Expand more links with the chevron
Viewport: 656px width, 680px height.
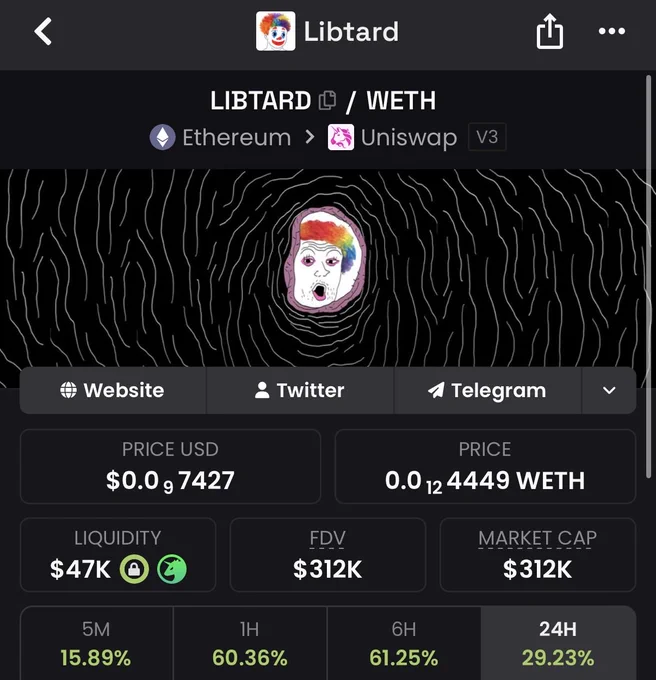[x=609, y=390]
